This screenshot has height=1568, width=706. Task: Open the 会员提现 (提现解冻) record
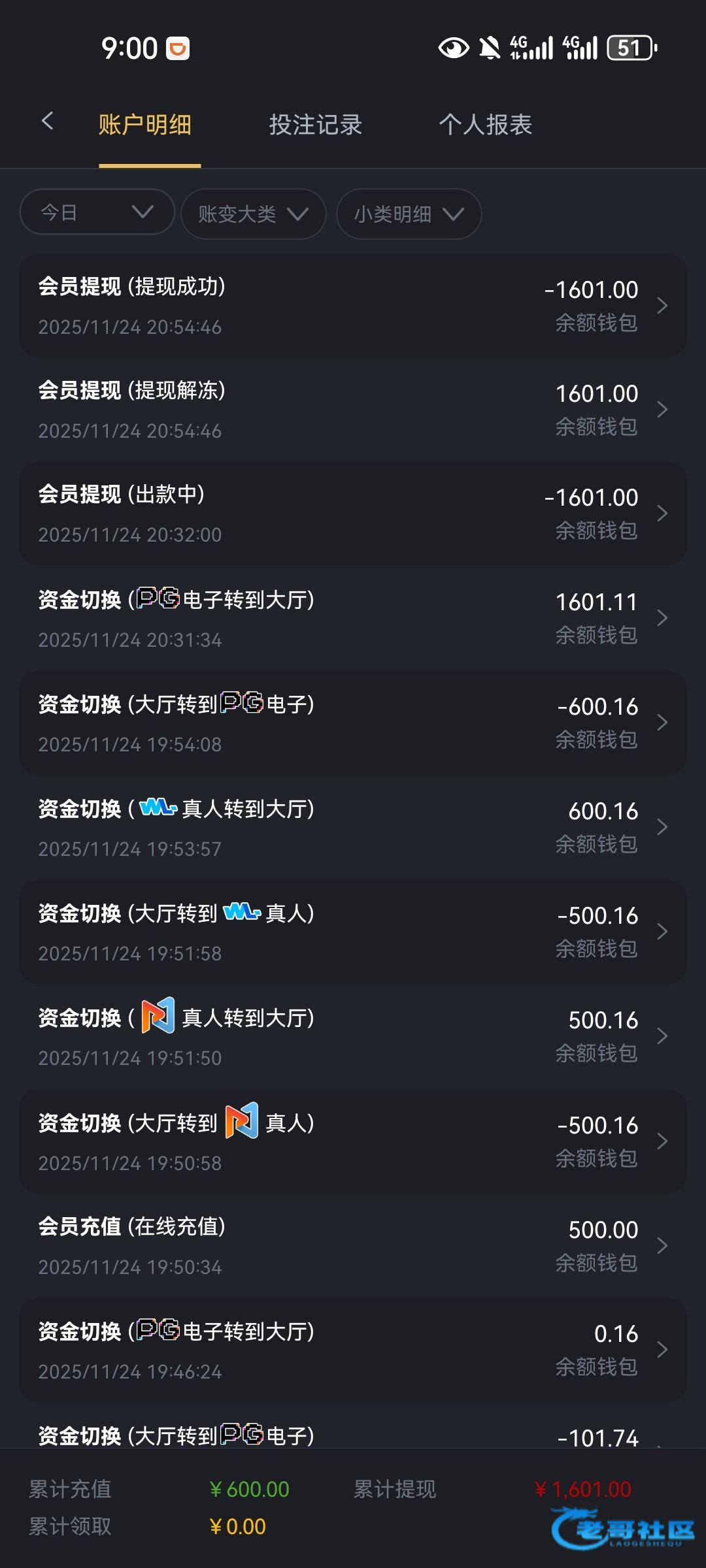click(x=353, y=409)
